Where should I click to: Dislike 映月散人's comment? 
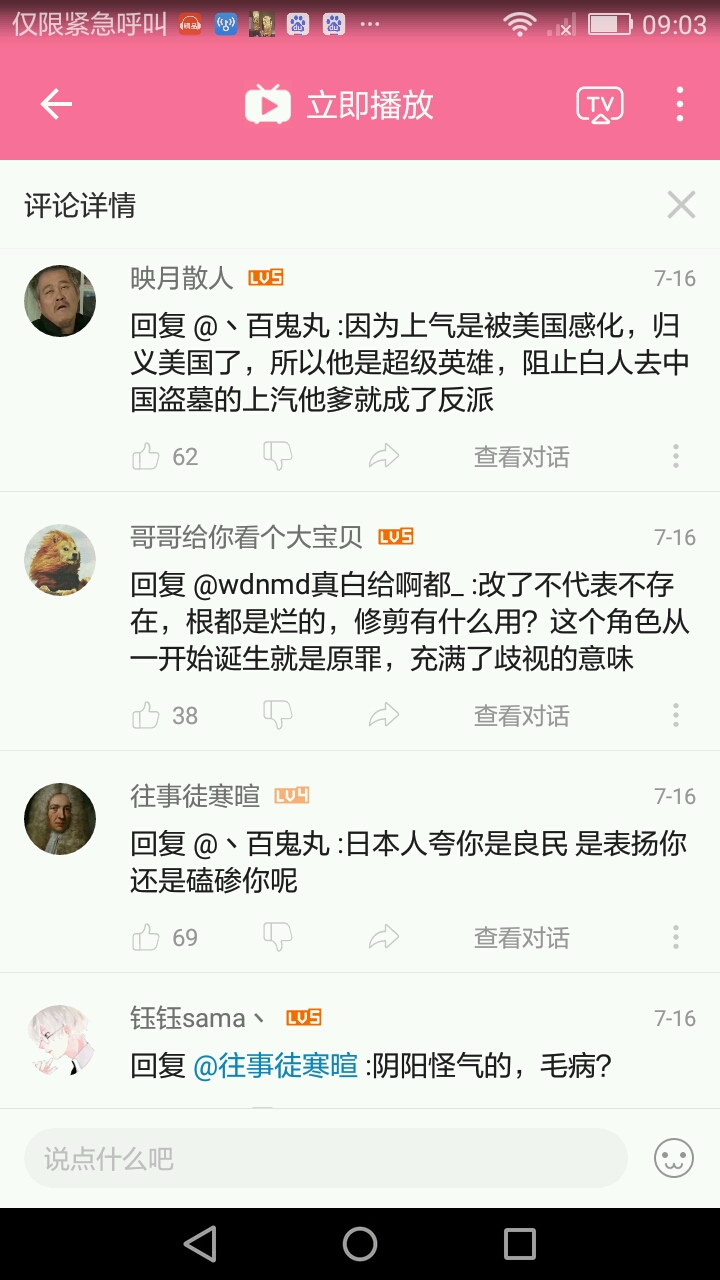[278, 457]
